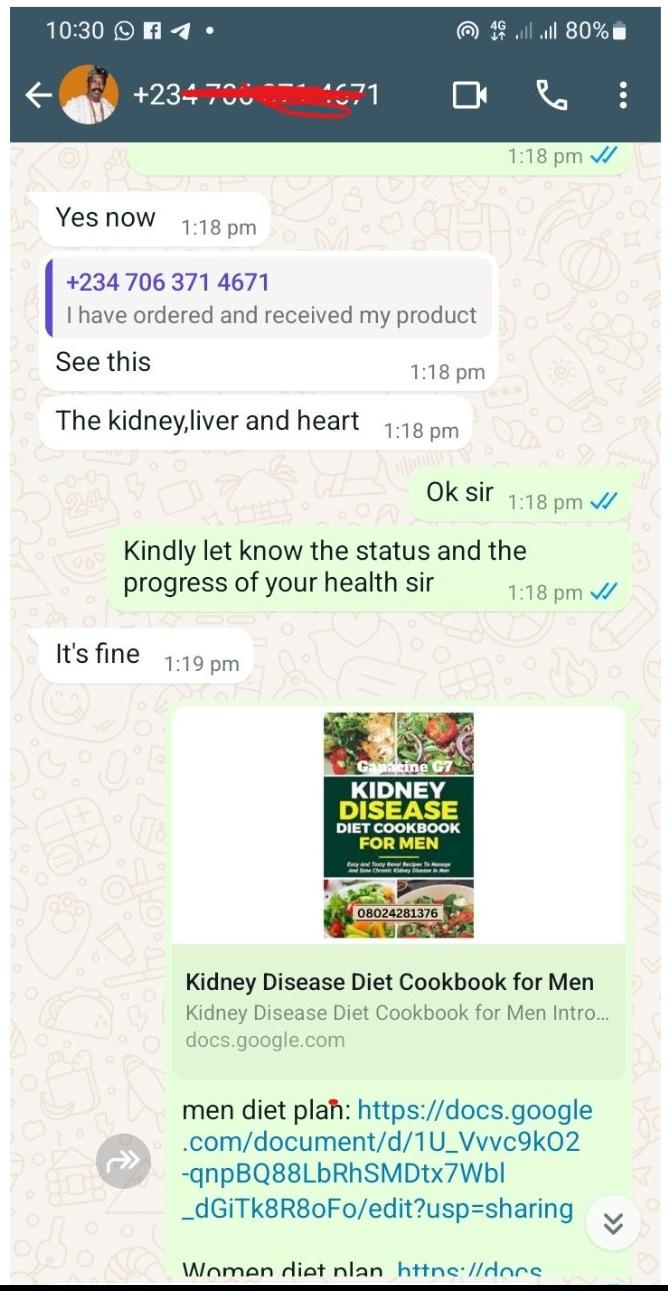This screenshot has height=1291, width=668.
Task: Start a video call
Action: pos(470,95)
